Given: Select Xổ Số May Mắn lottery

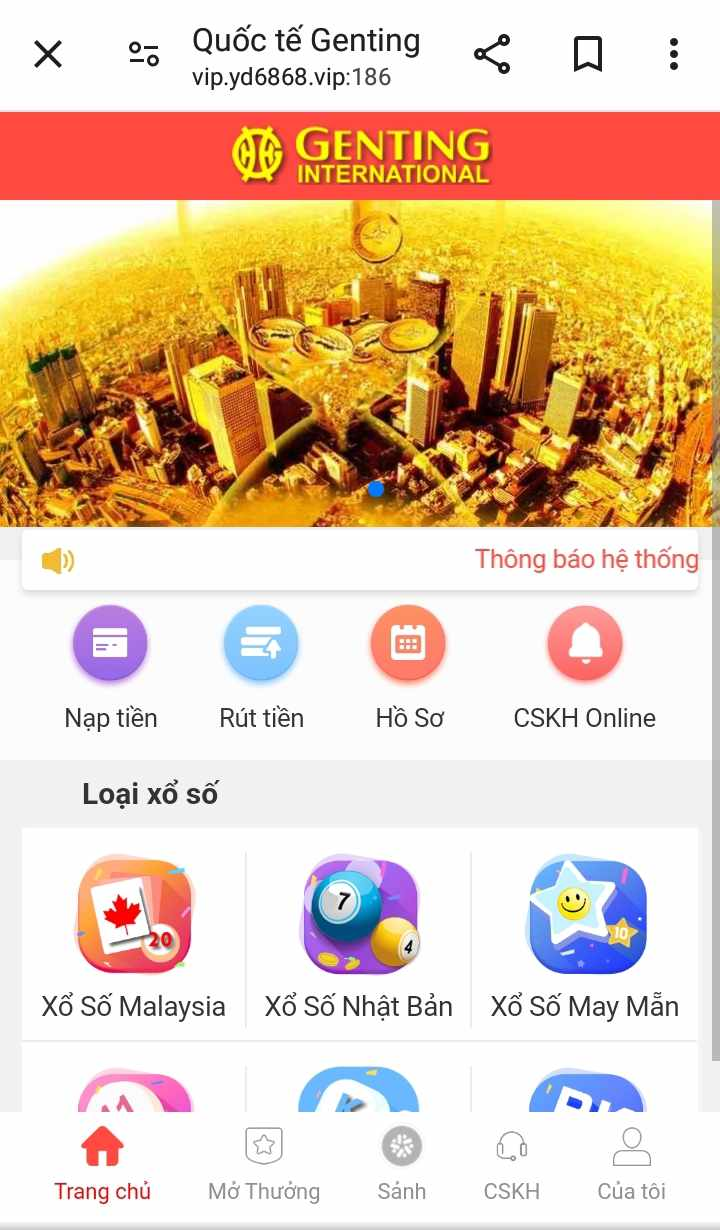Looking at the screenshot, I should coord(585,917).
